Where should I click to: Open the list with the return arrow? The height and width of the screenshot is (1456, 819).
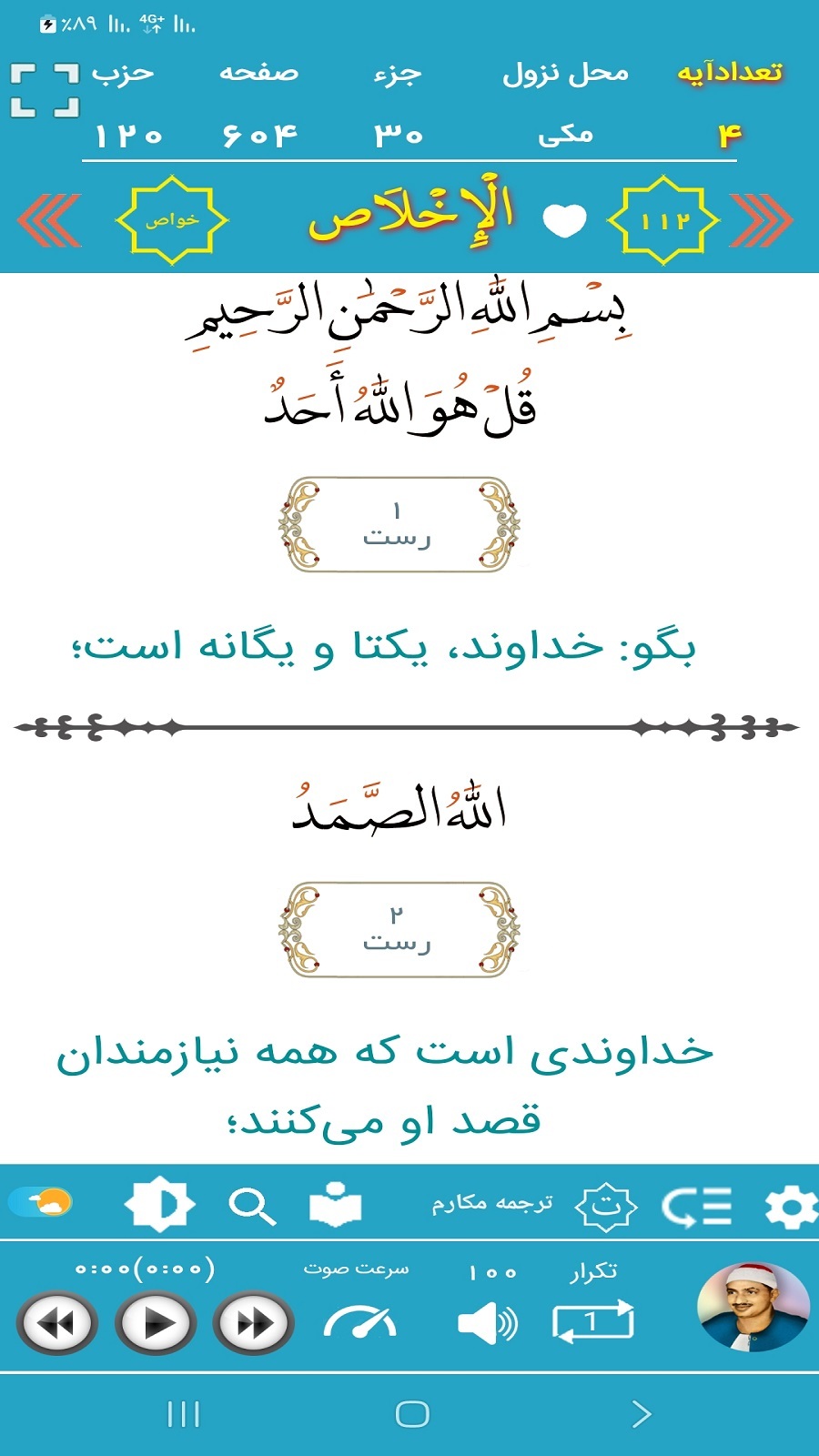coord(696,1208)
